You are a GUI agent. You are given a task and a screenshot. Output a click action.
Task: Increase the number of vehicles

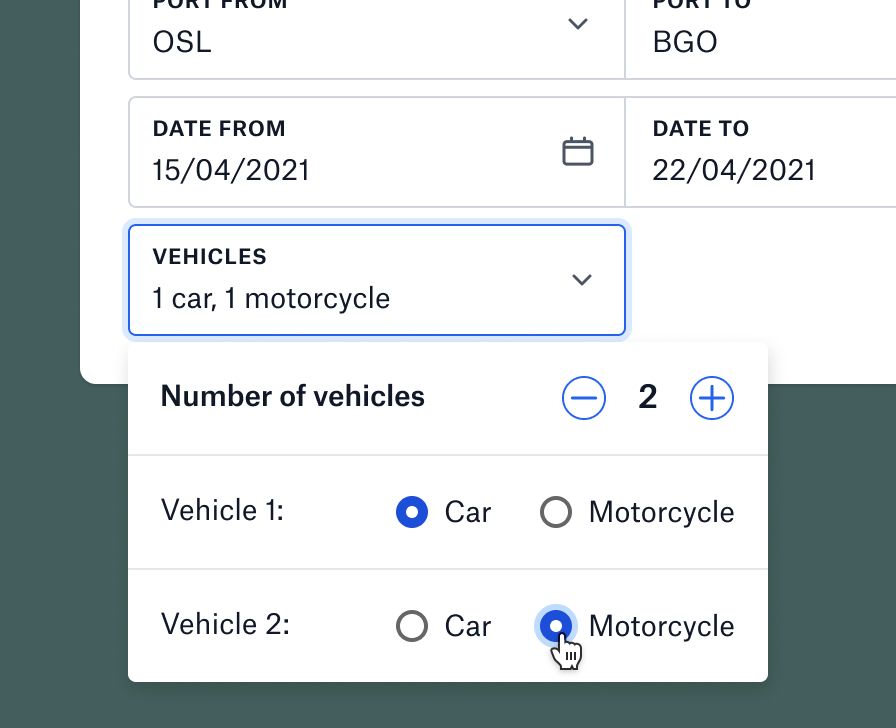click(712, 398)
